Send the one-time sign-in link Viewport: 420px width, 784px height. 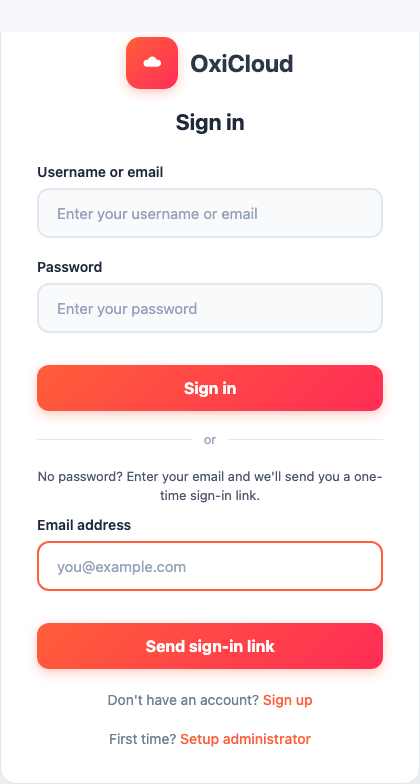[210, 646]
